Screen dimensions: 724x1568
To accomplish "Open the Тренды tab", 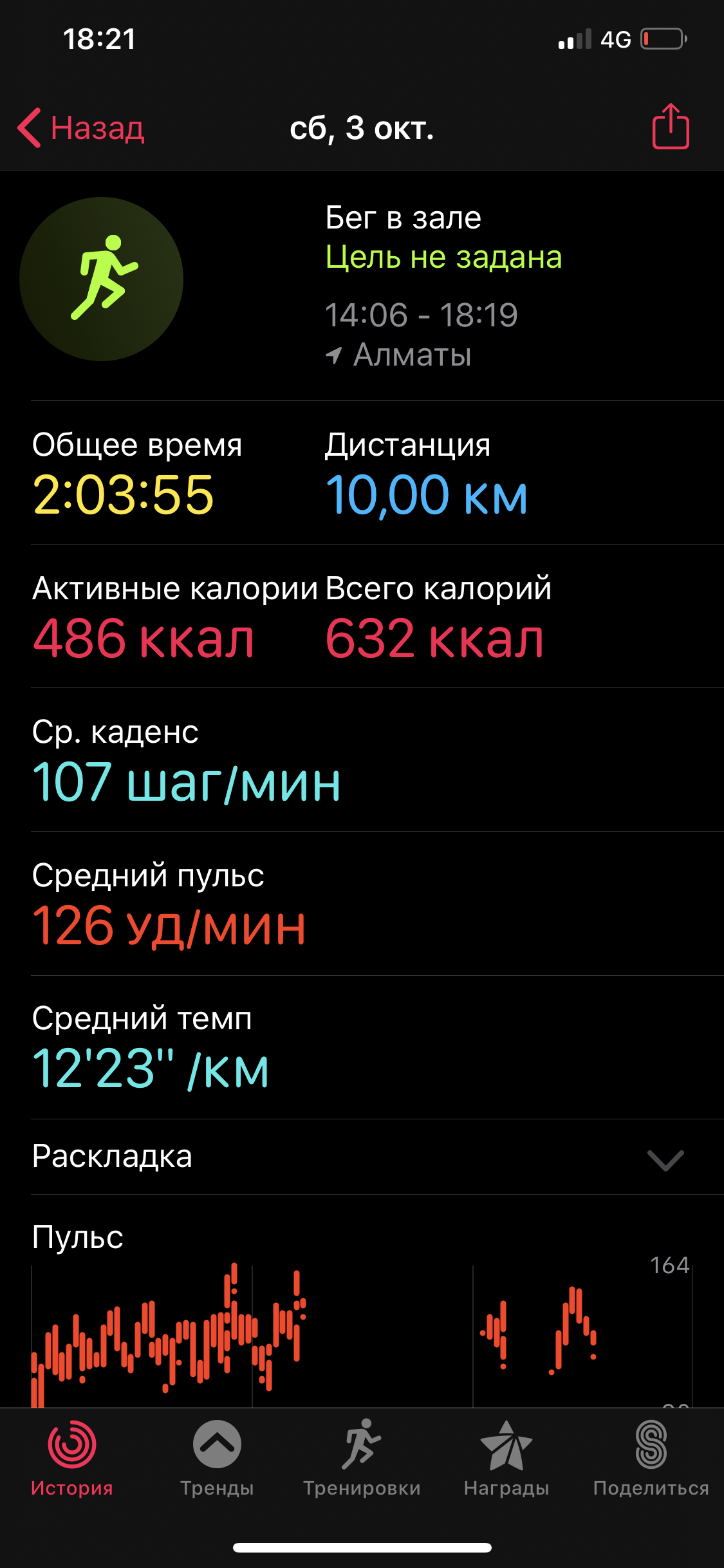I will coord(217,1459).
